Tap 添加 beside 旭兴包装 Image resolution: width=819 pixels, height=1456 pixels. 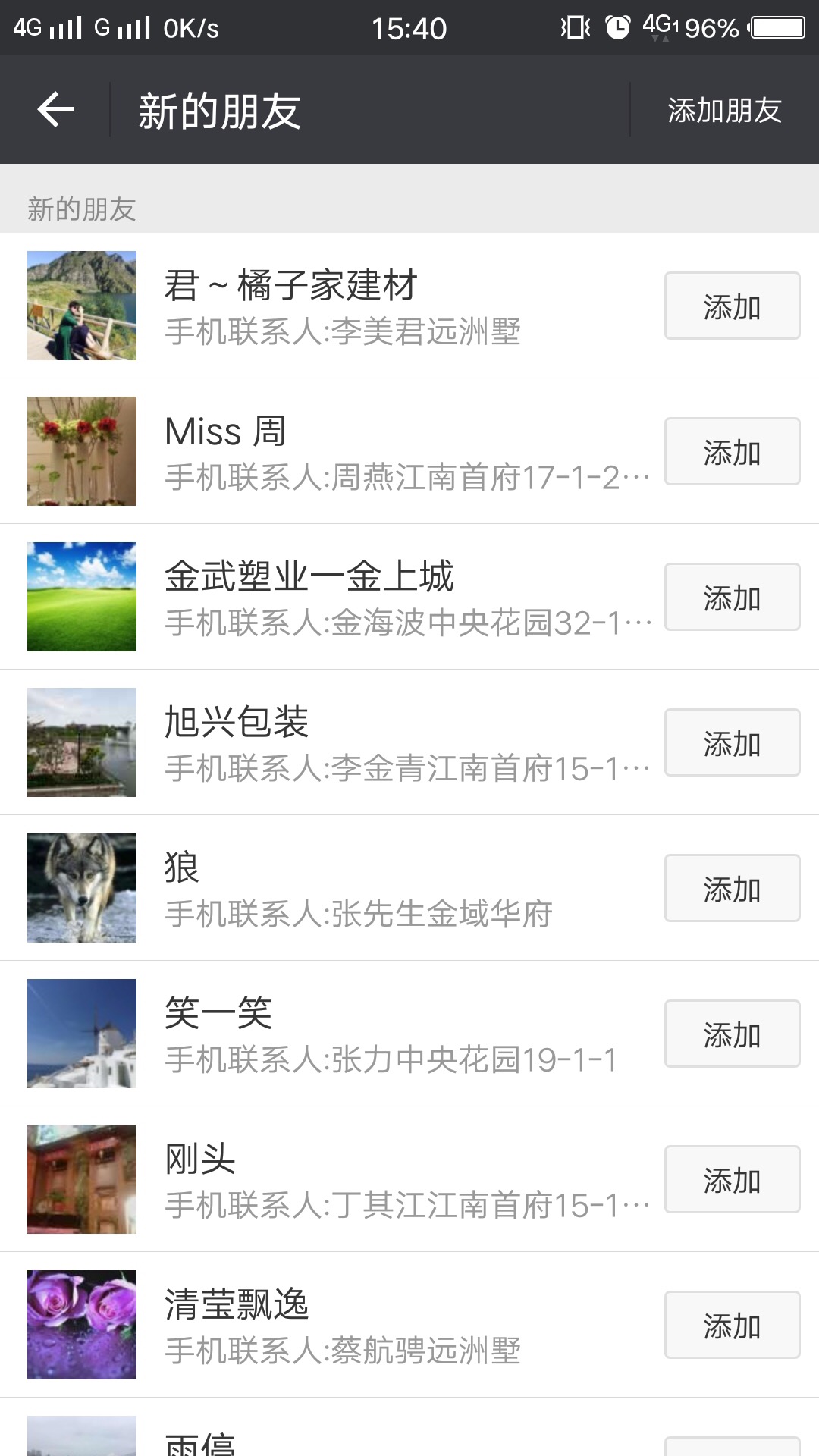pos(732,742)
